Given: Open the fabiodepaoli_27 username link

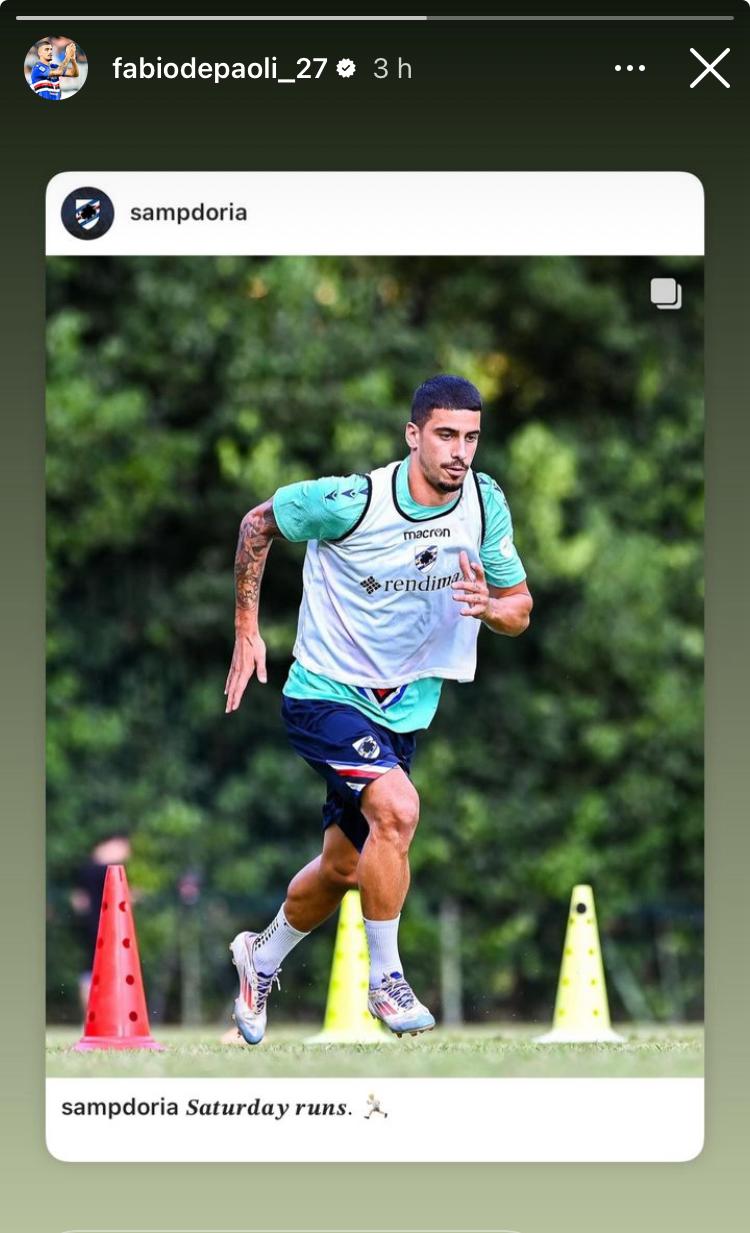Looking at the screenshot, I should (220, 68).
